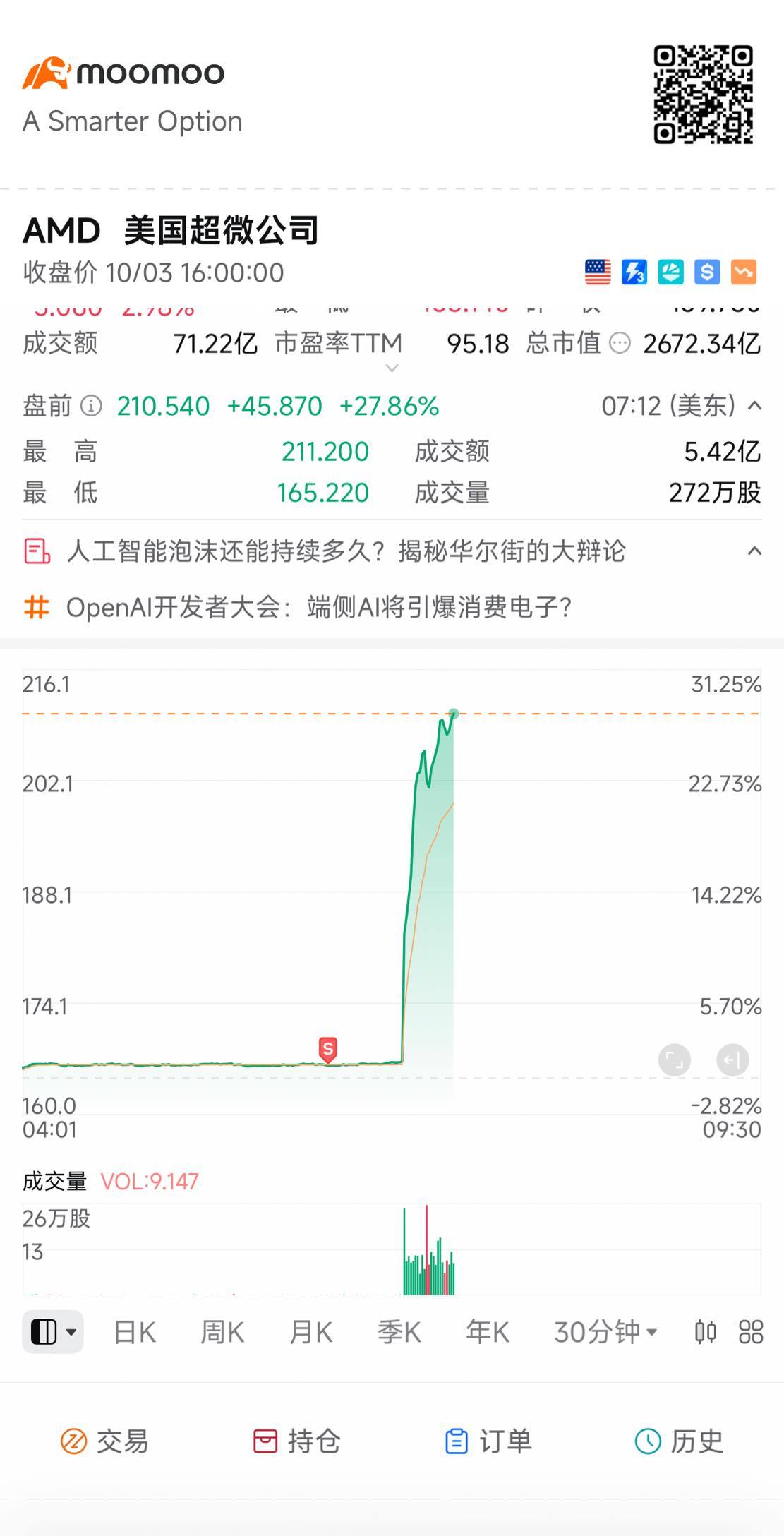Switch to the 日K tab

[133, 1331]
